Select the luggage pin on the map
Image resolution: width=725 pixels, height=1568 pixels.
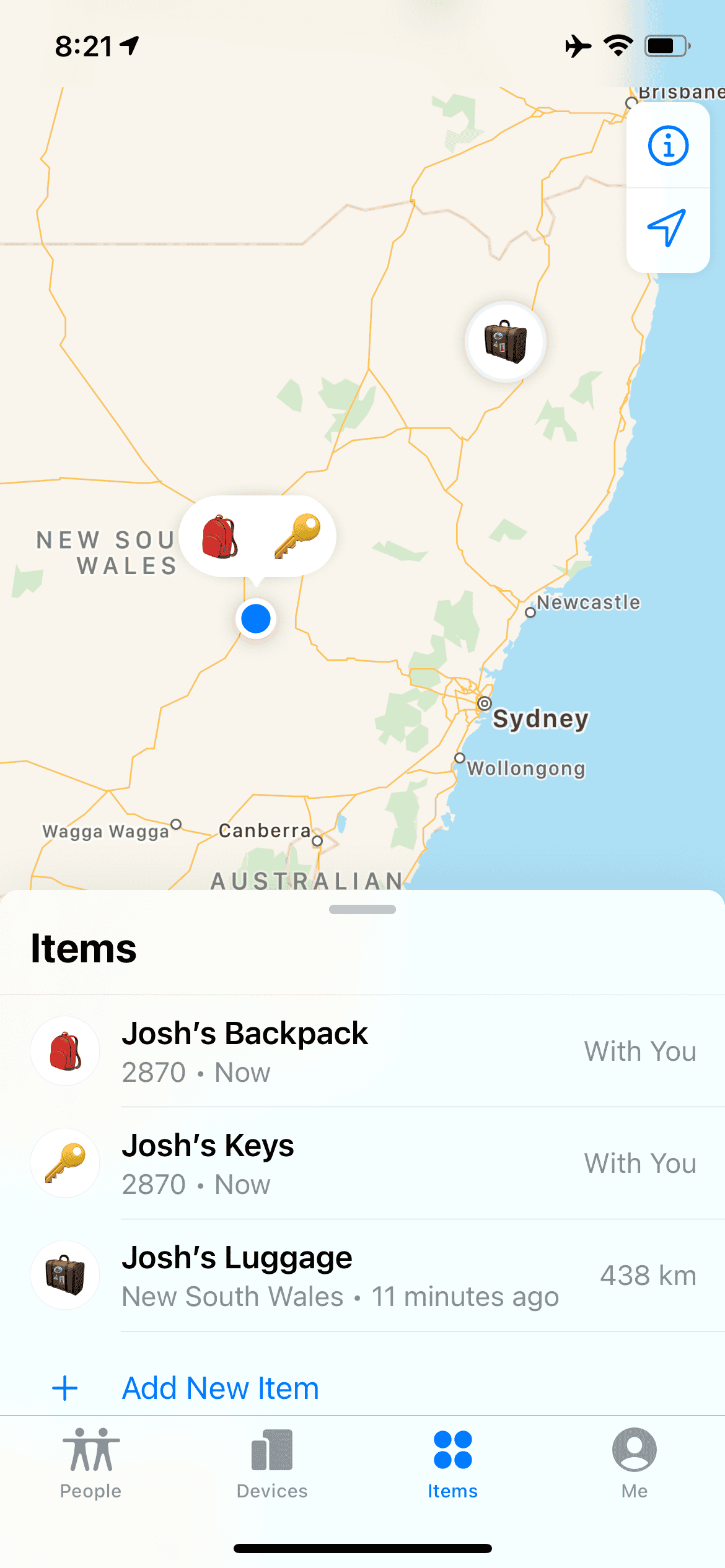506,341
